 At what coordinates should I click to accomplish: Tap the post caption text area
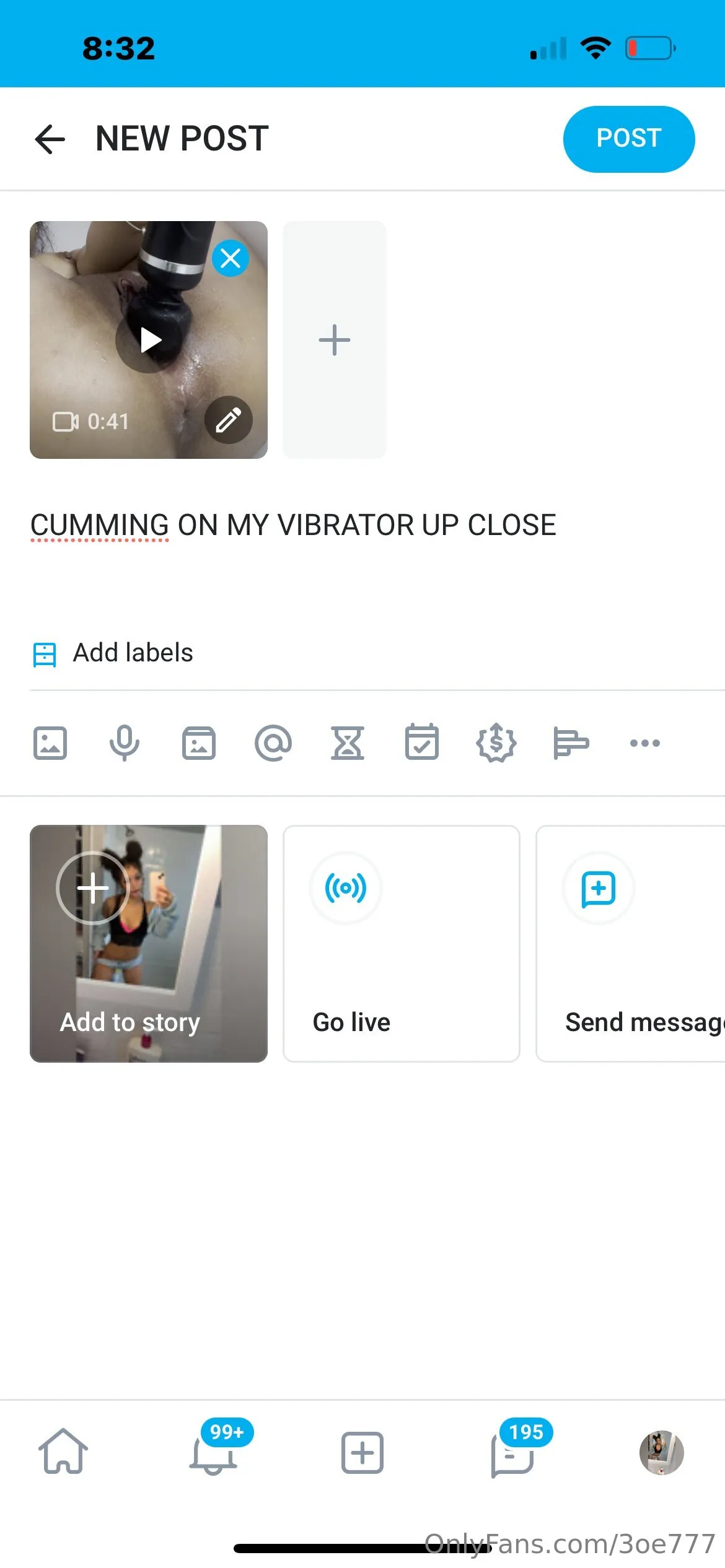[x=294, y=525]
